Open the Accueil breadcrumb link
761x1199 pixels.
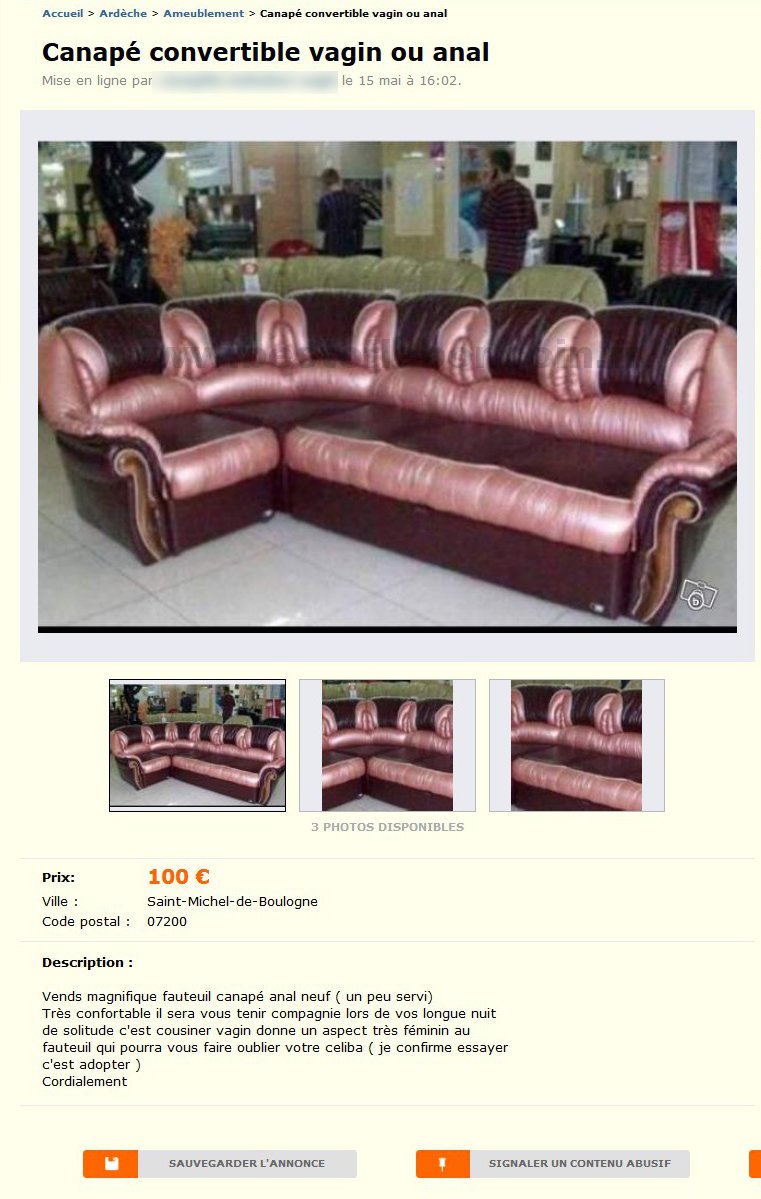(62, 14)
